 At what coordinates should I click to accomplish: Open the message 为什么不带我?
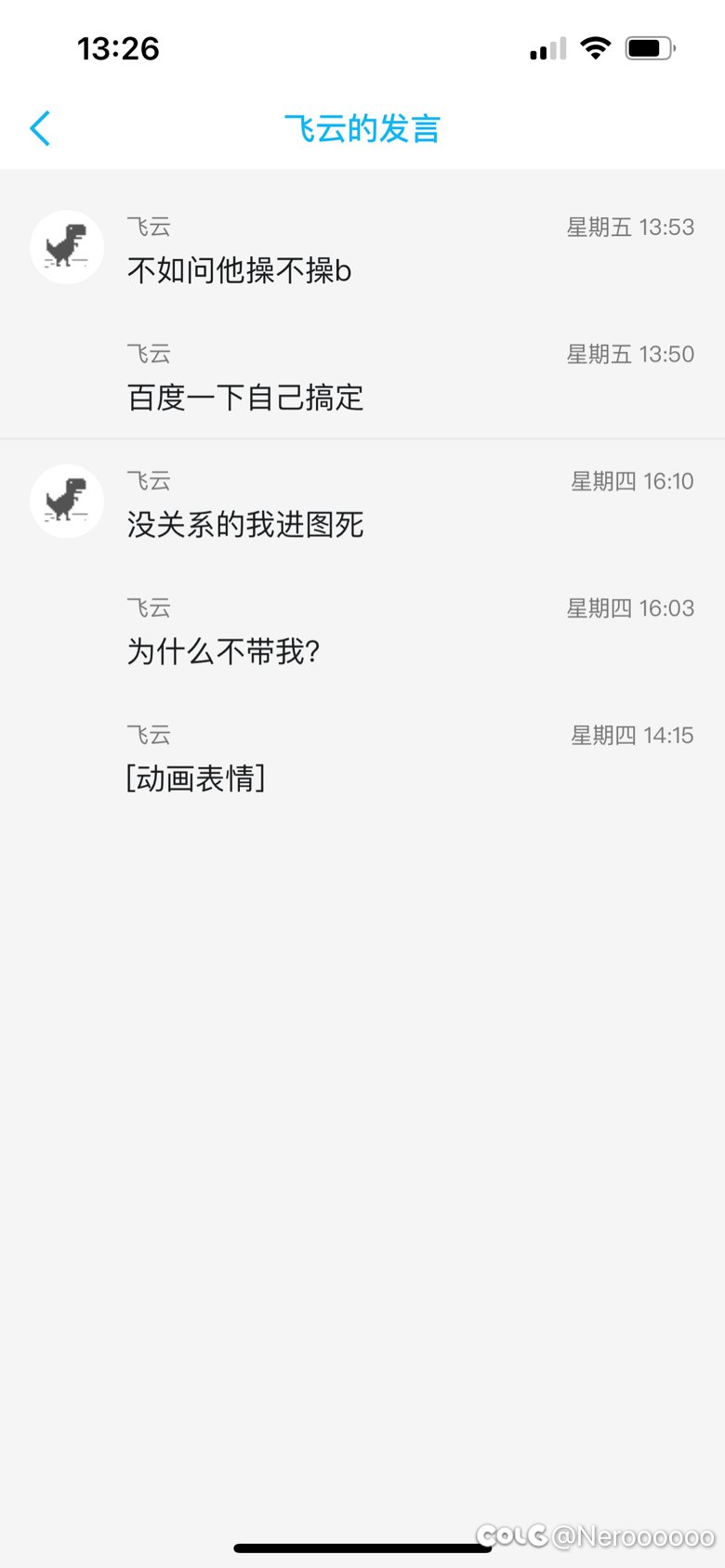pos(362,630)
